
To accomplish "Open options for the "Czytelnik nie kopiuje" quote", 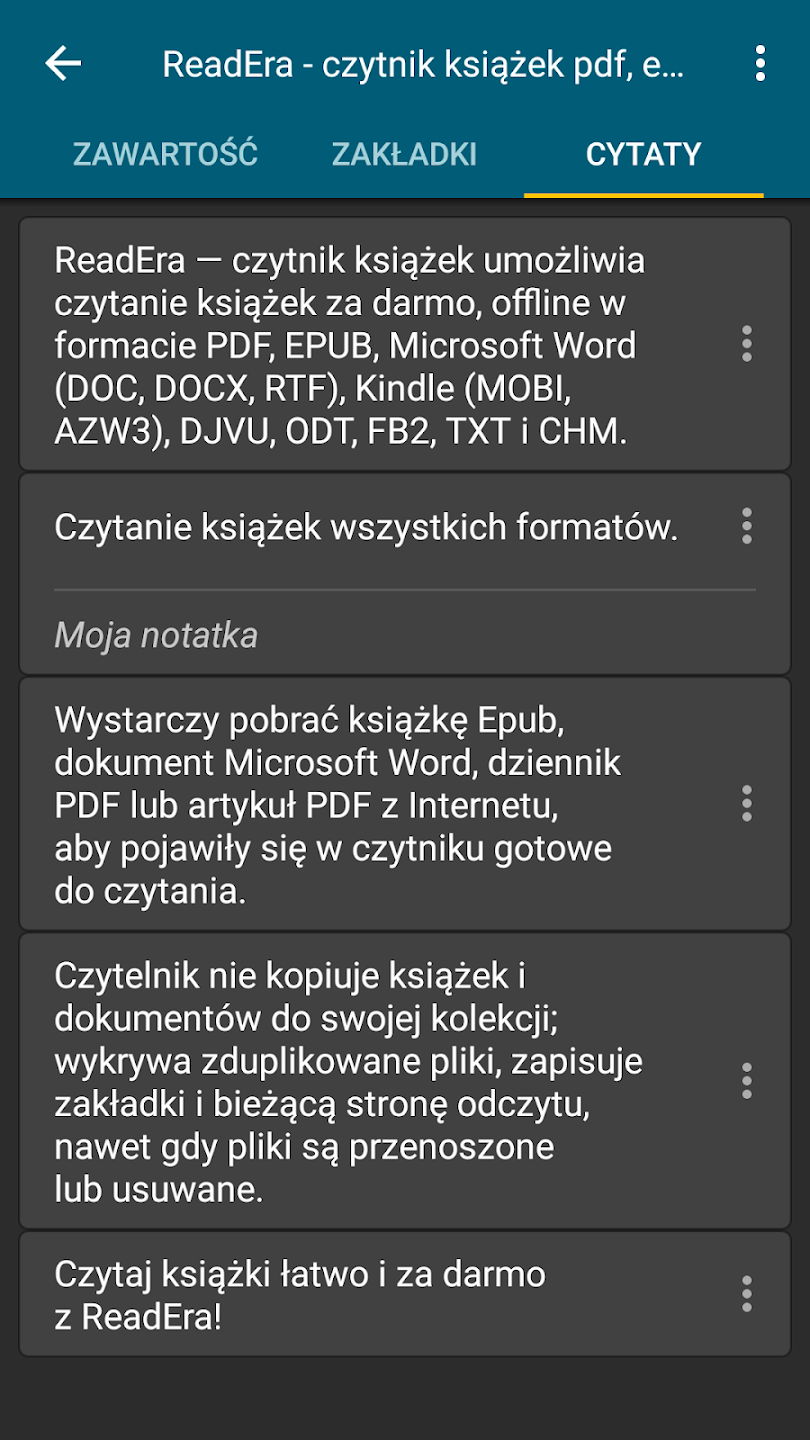I will point(746,1081).
